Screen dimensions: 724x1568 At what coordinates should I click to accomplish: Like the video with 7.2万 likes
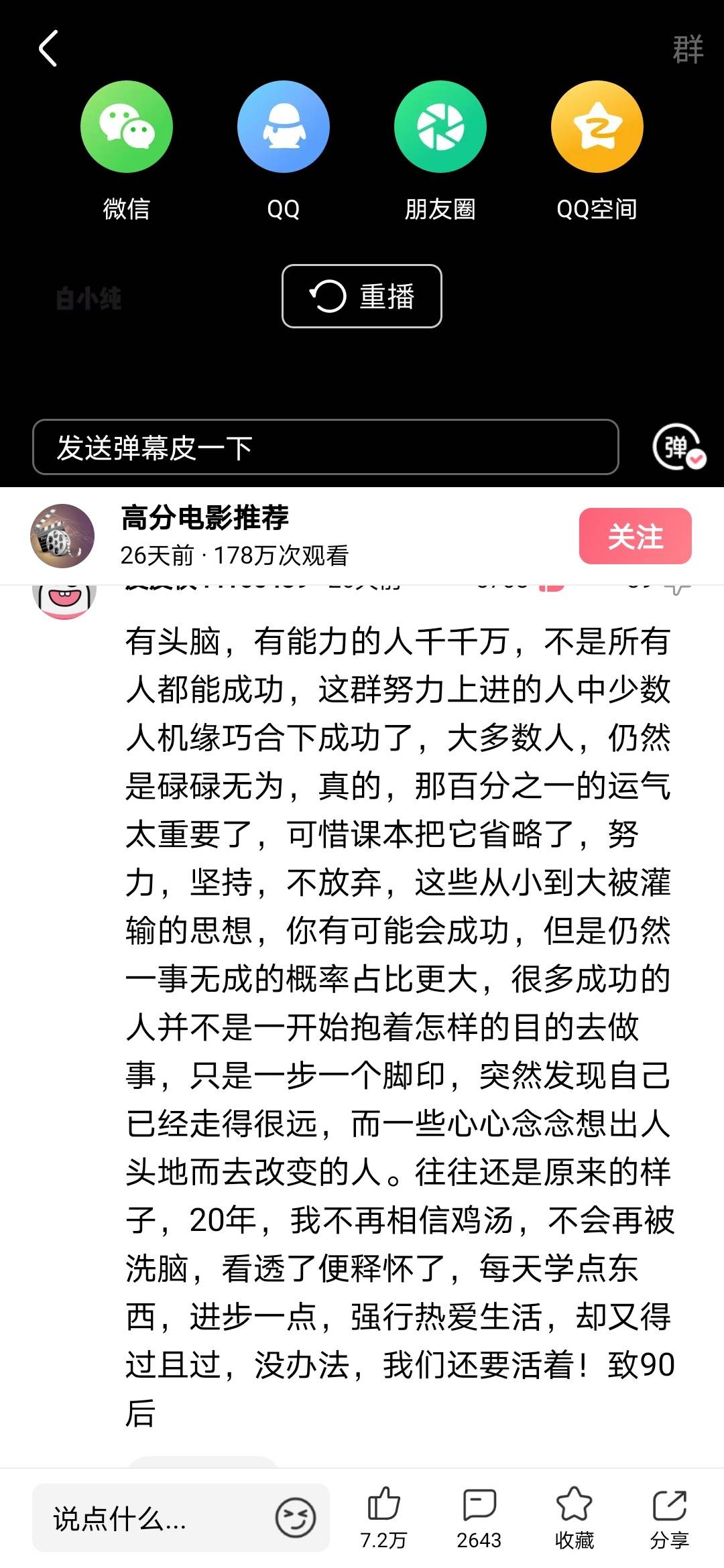pyautogui.click(x=383, y=1517)
